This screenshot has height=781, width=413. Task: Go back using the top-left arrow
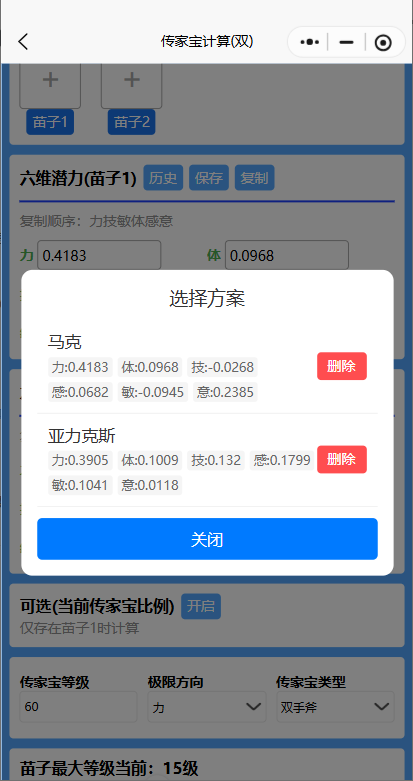click(23, 42)
